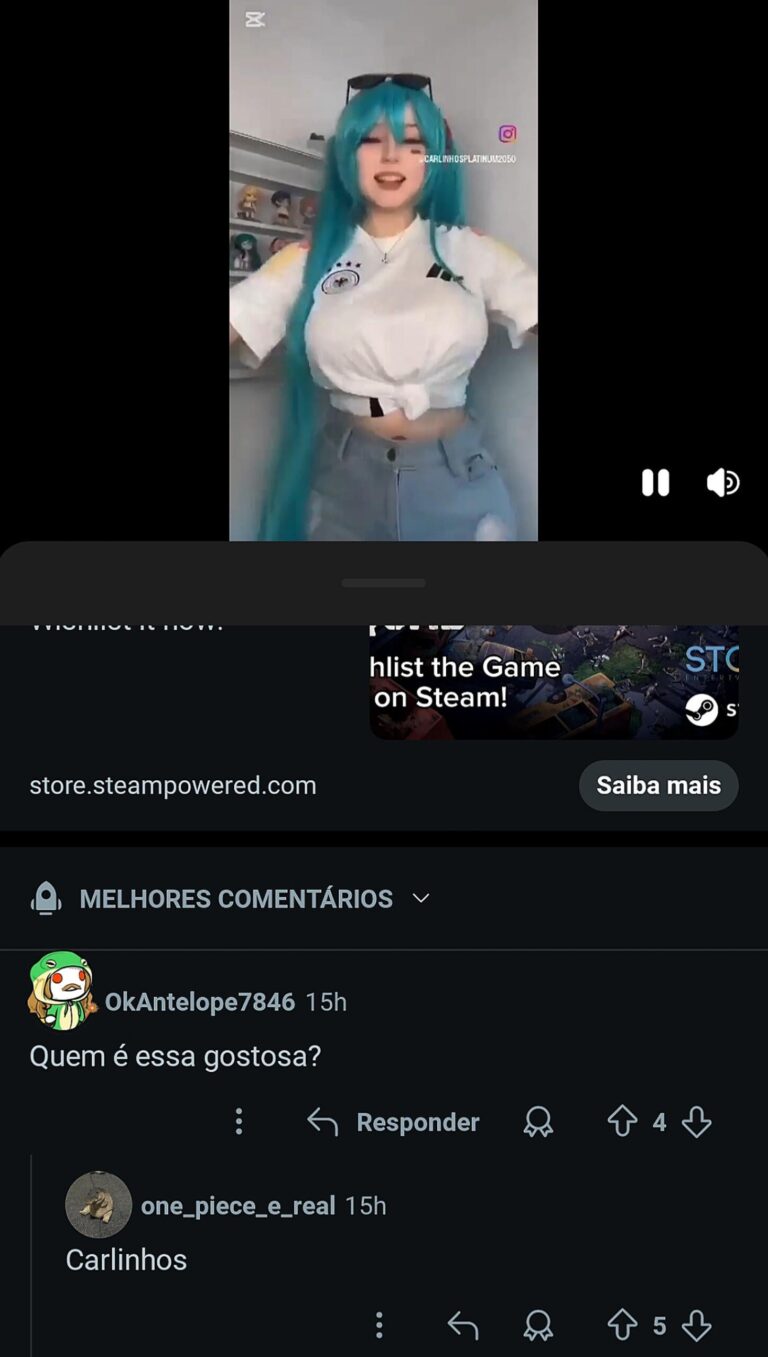Downvote OkAntelope7846's comment
768x1357 pixels.
coord(696,1122)
